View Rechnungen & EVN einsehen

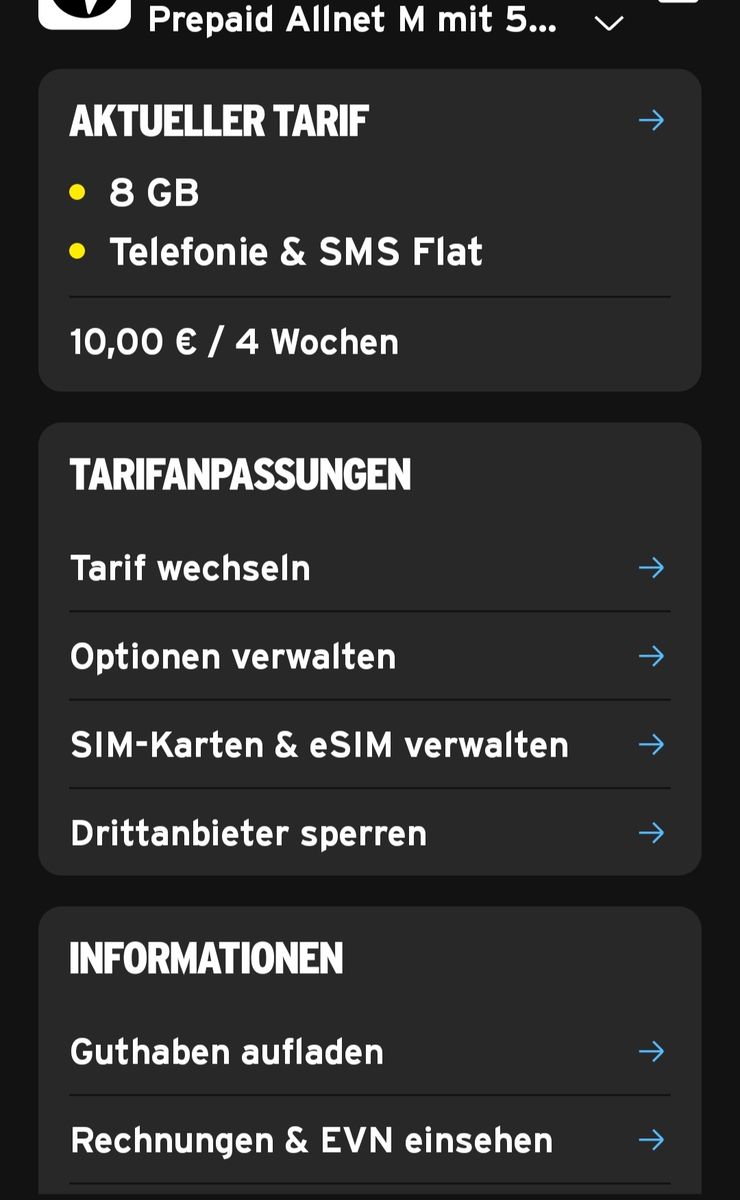369,1140
